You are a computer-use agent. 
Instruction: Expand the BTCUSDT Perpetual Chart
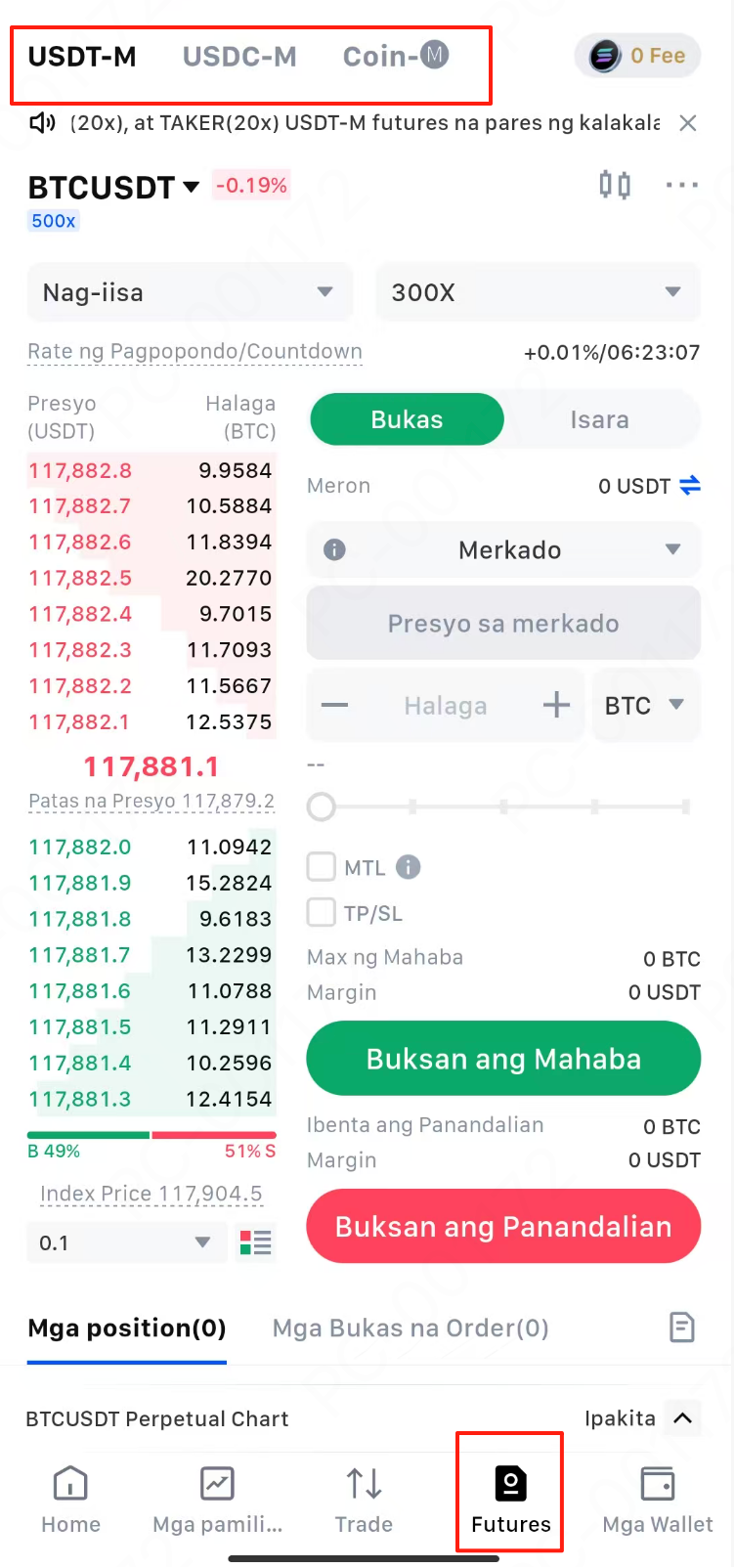(682, 1418)
